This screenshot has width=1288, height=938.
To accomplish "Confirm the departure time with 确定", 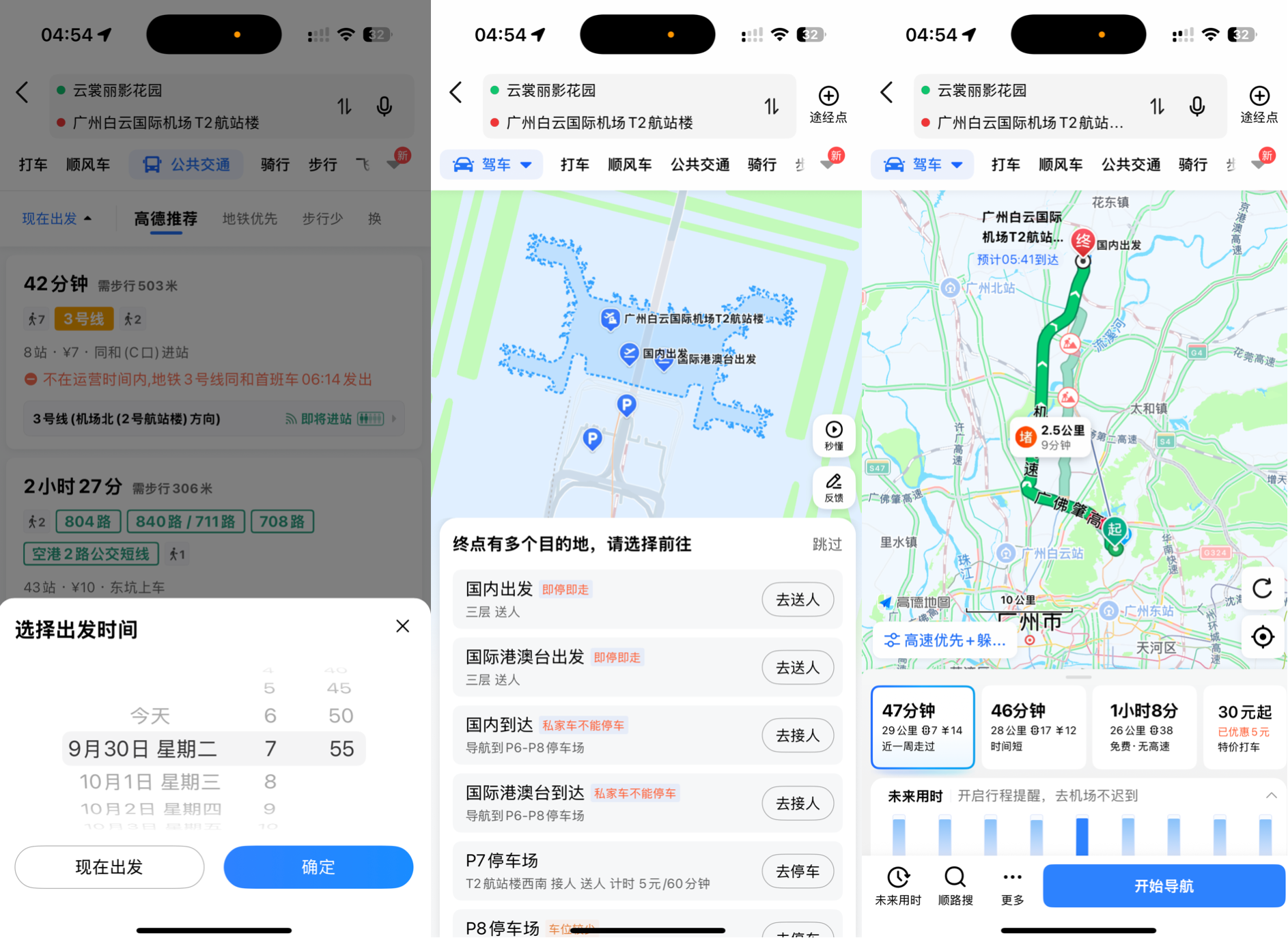I will click(318, 867).
